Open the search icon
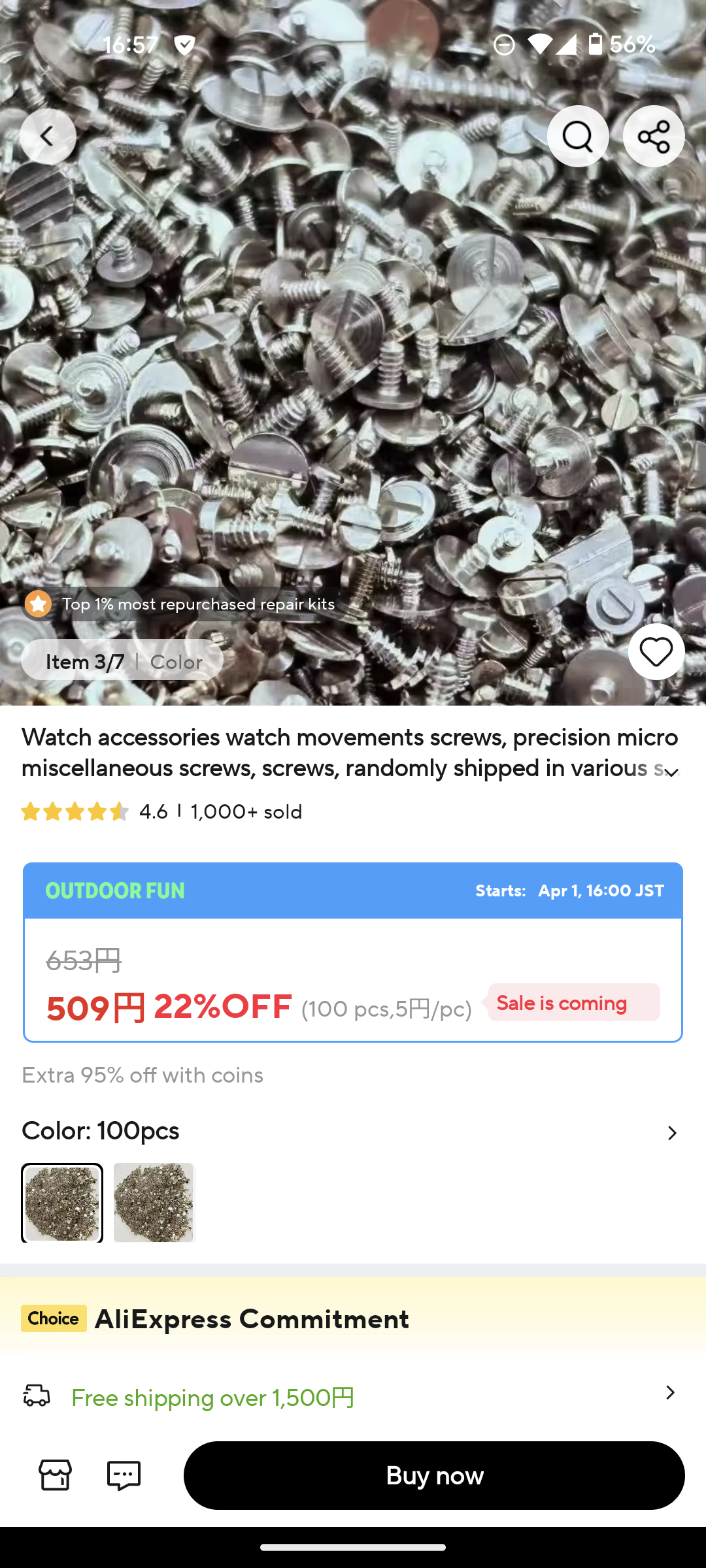 click(x=578, y=137)
